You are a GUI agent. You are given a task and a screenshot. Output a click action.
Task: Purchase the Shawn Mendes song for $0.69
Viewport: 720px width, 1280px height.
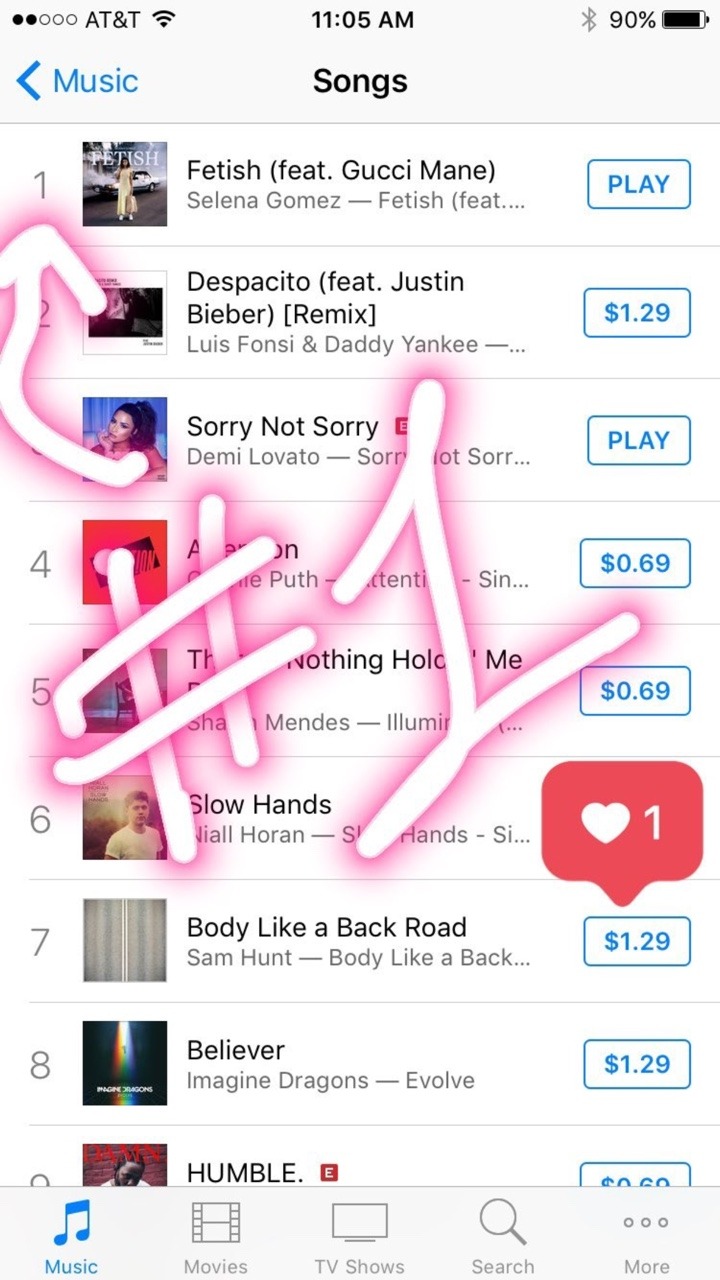[635, 691]
